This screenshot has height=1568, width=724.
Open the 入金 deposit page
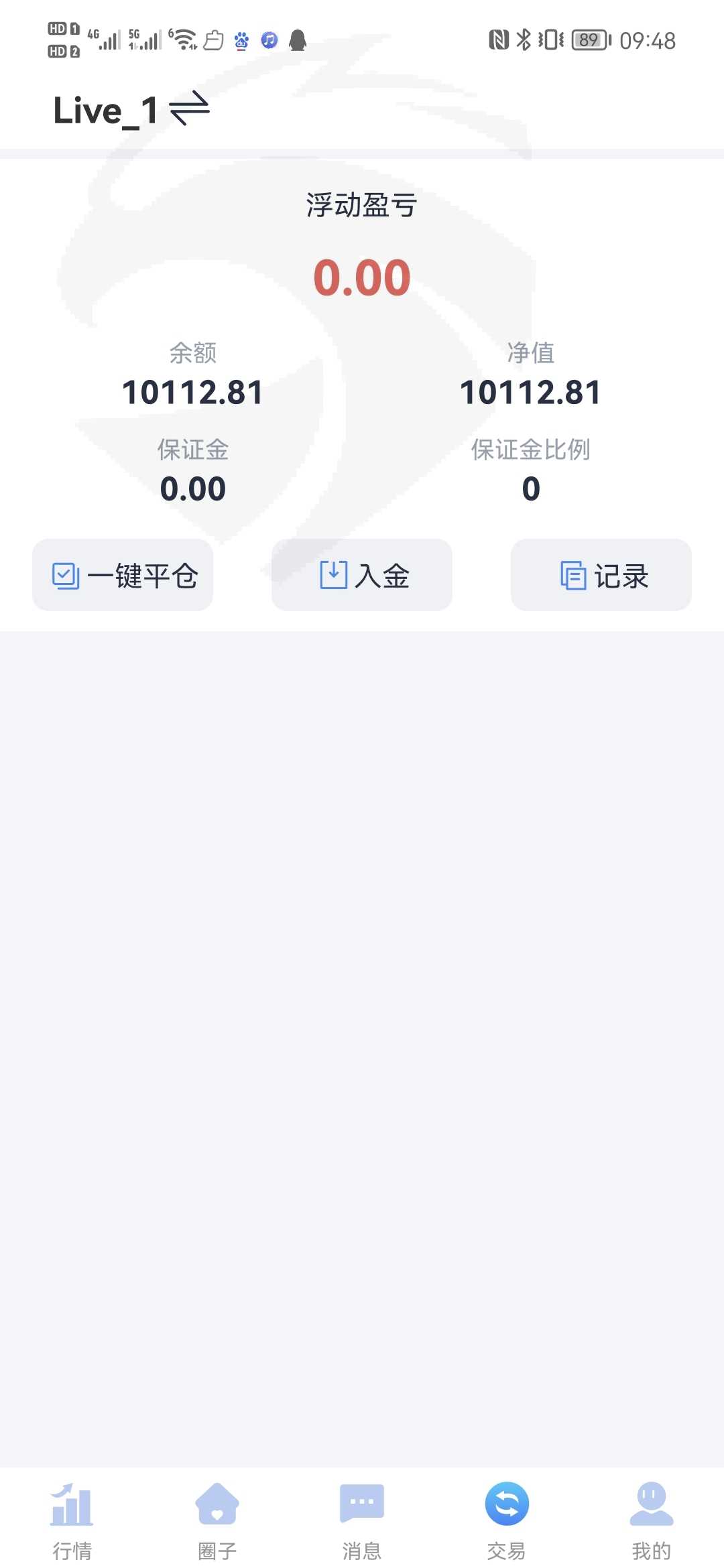click(362, 575)
